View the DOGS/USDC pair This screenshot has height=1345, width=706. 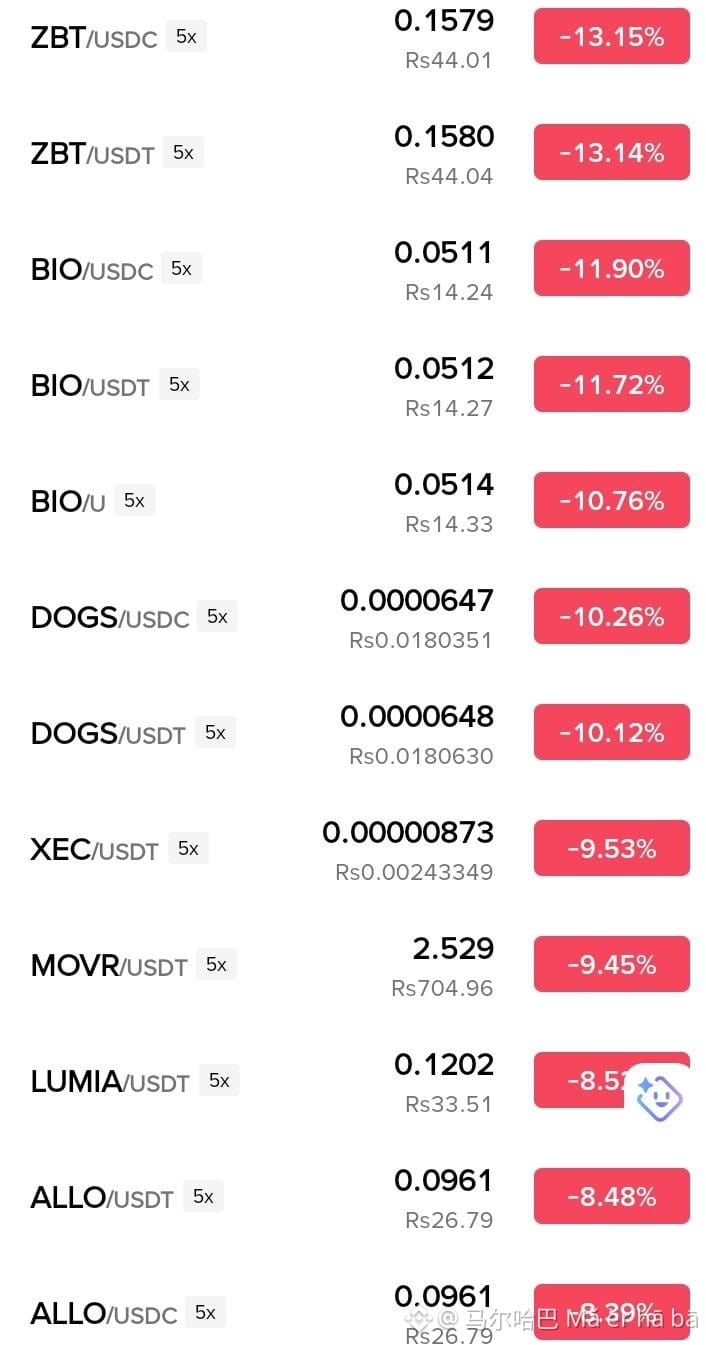coord(353,617)
